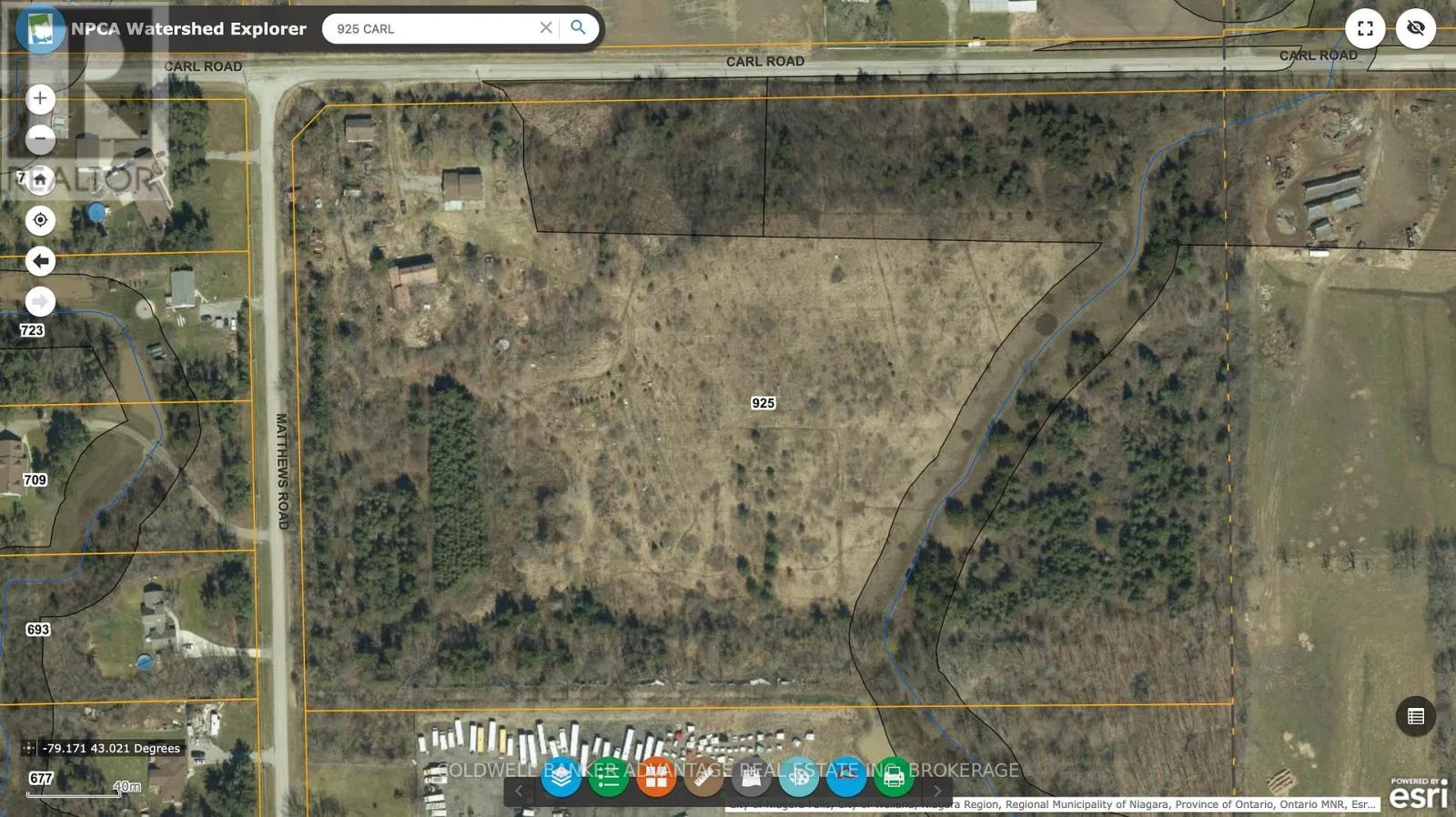Show the next set of toolbar widgets
1456x817 pixels.
pos(937,791)
